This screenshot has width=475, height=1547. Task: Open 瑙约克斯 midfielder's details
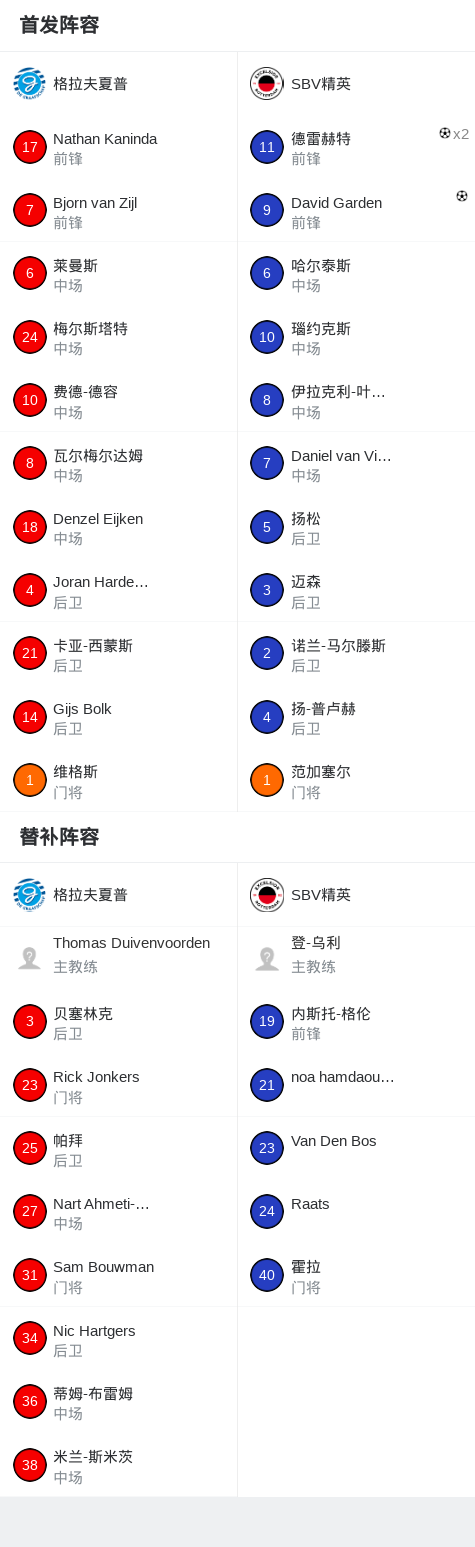356,337
